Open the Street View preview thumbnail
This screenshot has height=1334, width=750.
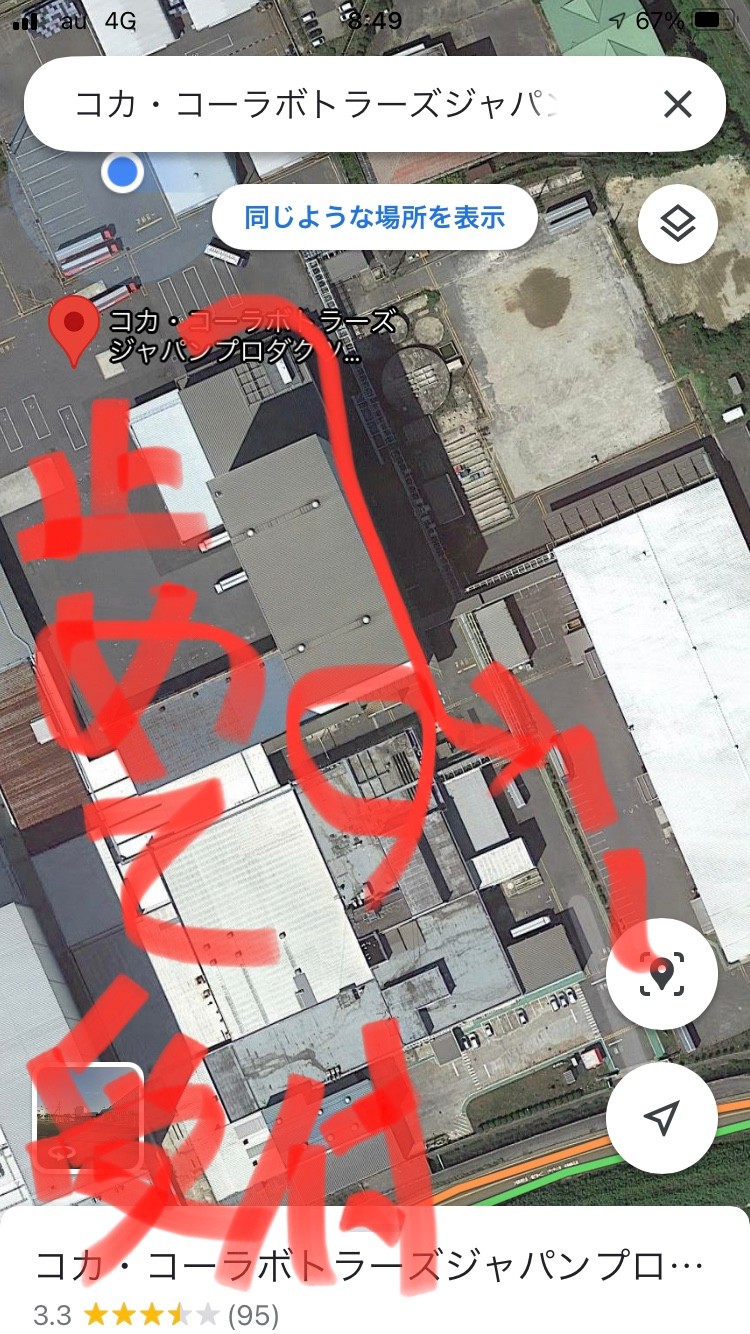88,1117
